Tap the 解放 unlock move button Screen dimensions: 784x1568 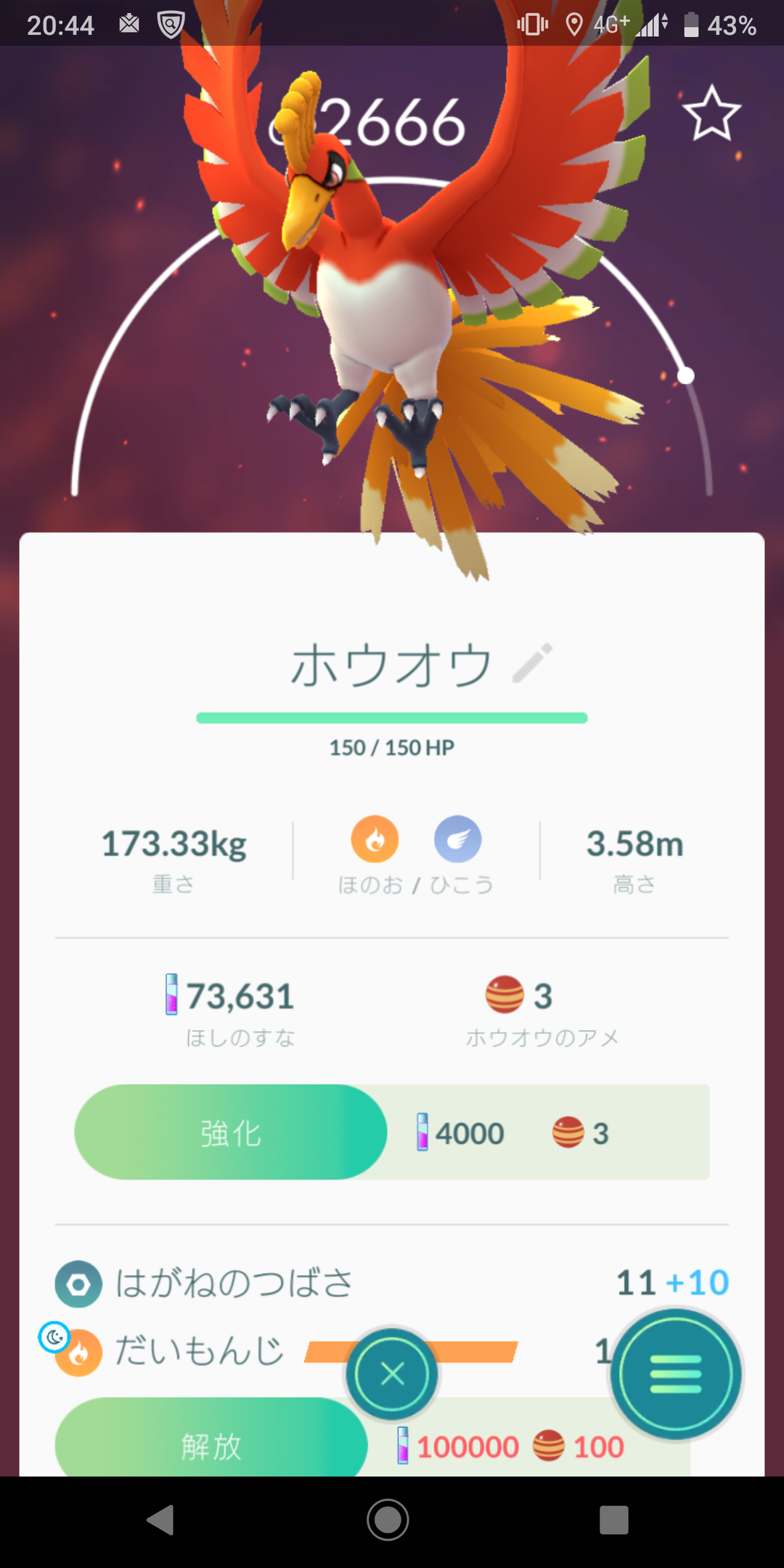(211, 1445)
